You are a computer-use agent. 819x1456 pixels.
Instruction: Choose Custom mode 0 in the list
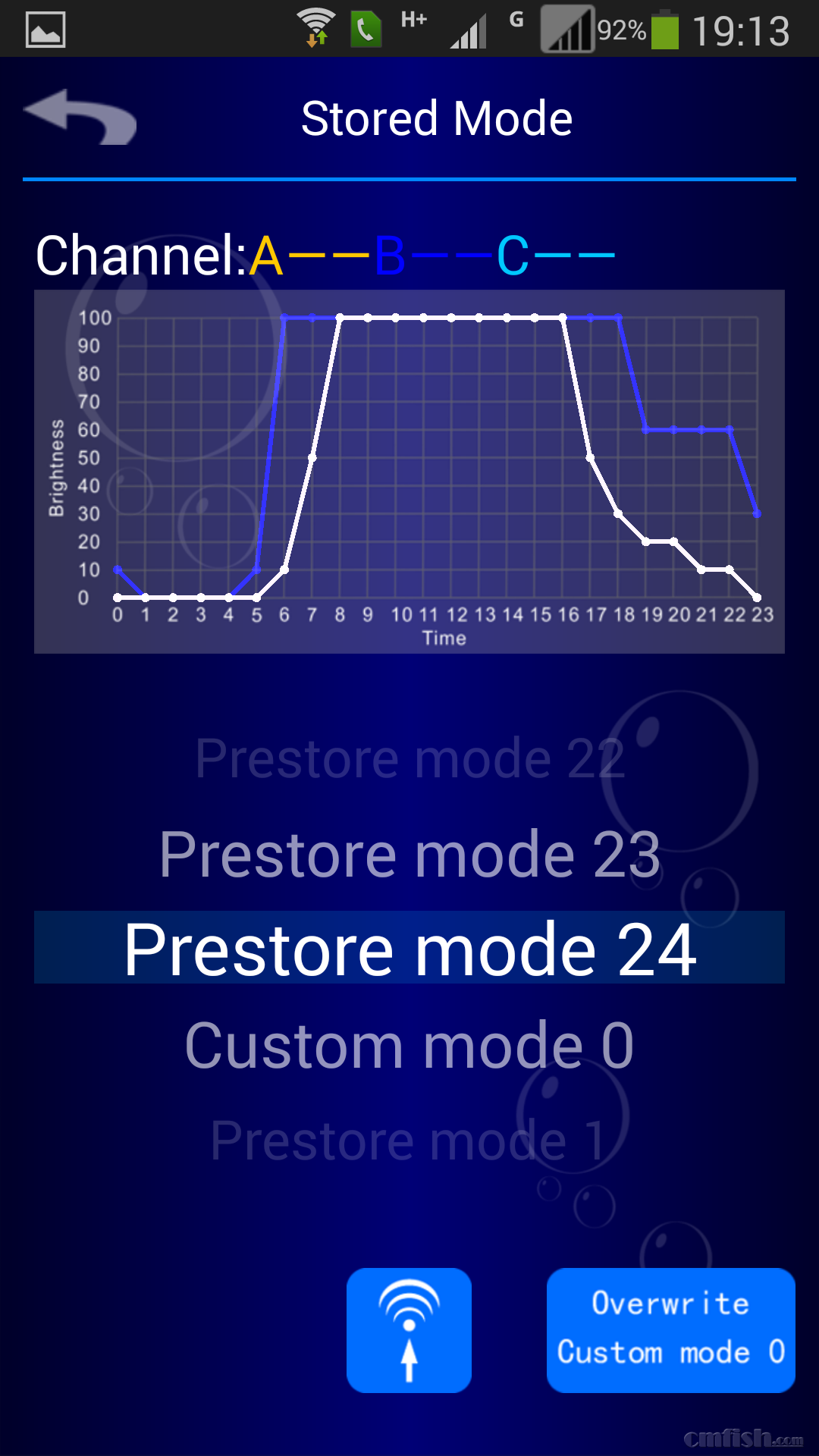409,1046
